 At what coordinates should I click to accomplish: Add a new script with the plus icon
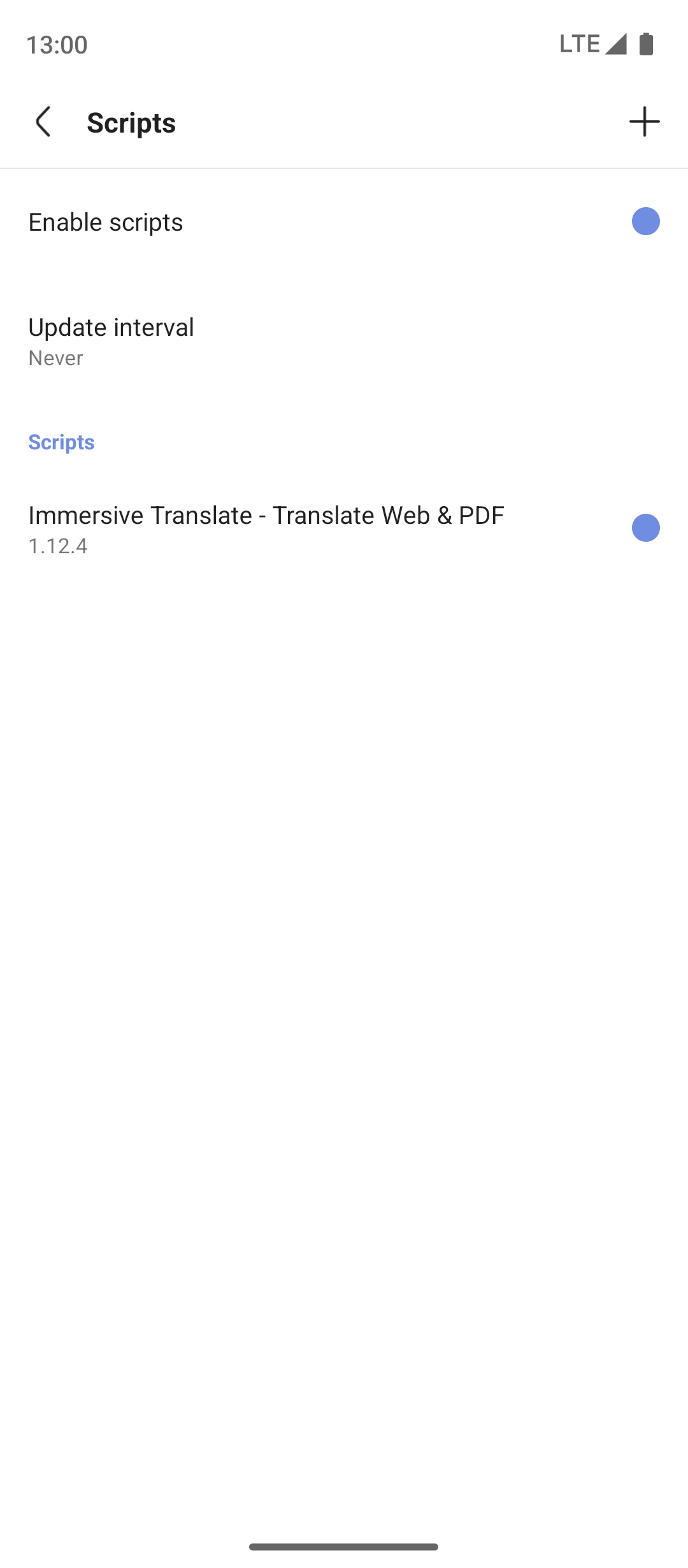click(x=644, y=122)
